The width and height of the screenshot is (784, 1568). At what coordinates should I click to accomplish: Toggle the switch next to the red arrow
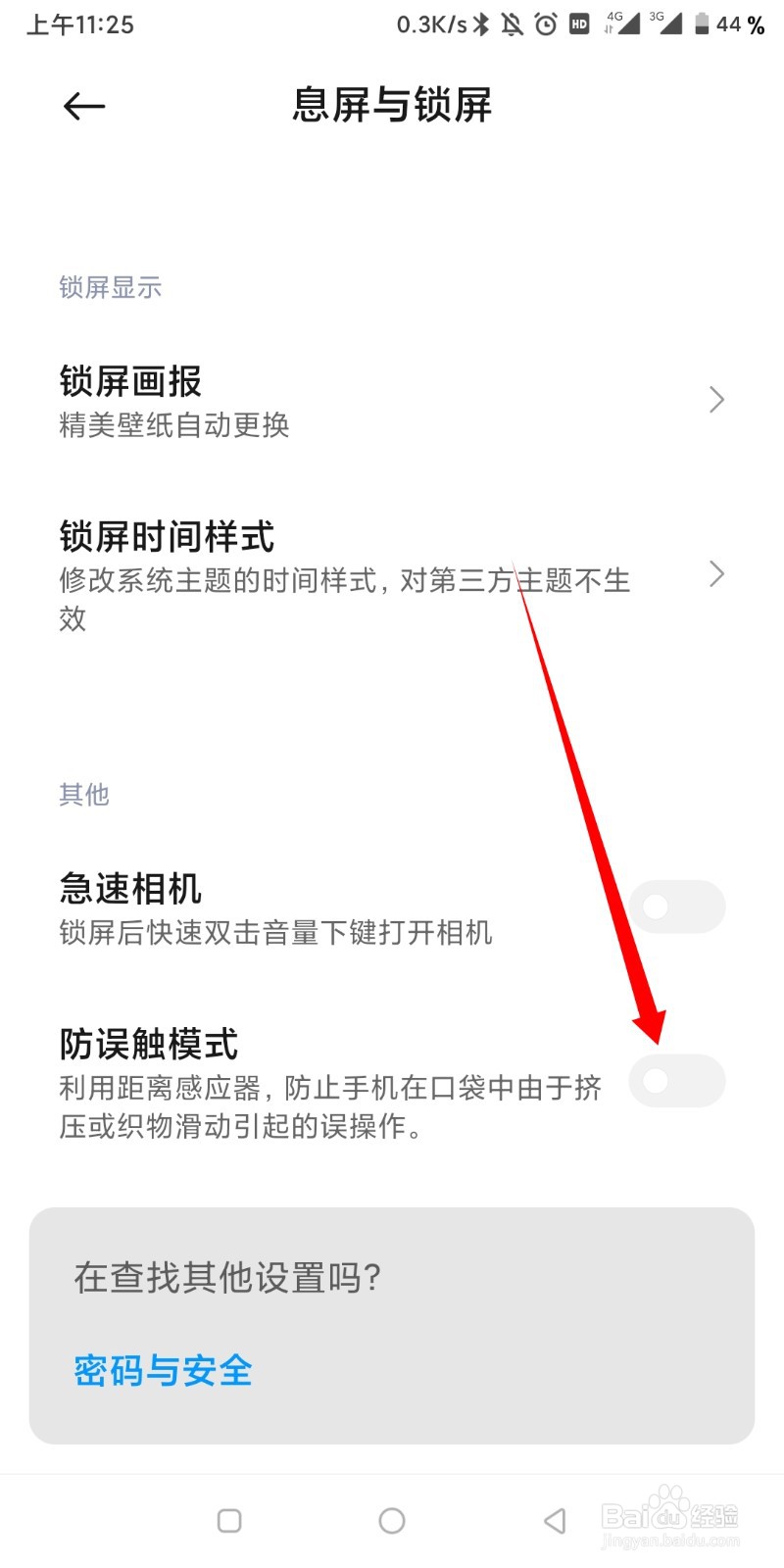pyautogui.click(x=677, y=1081)
